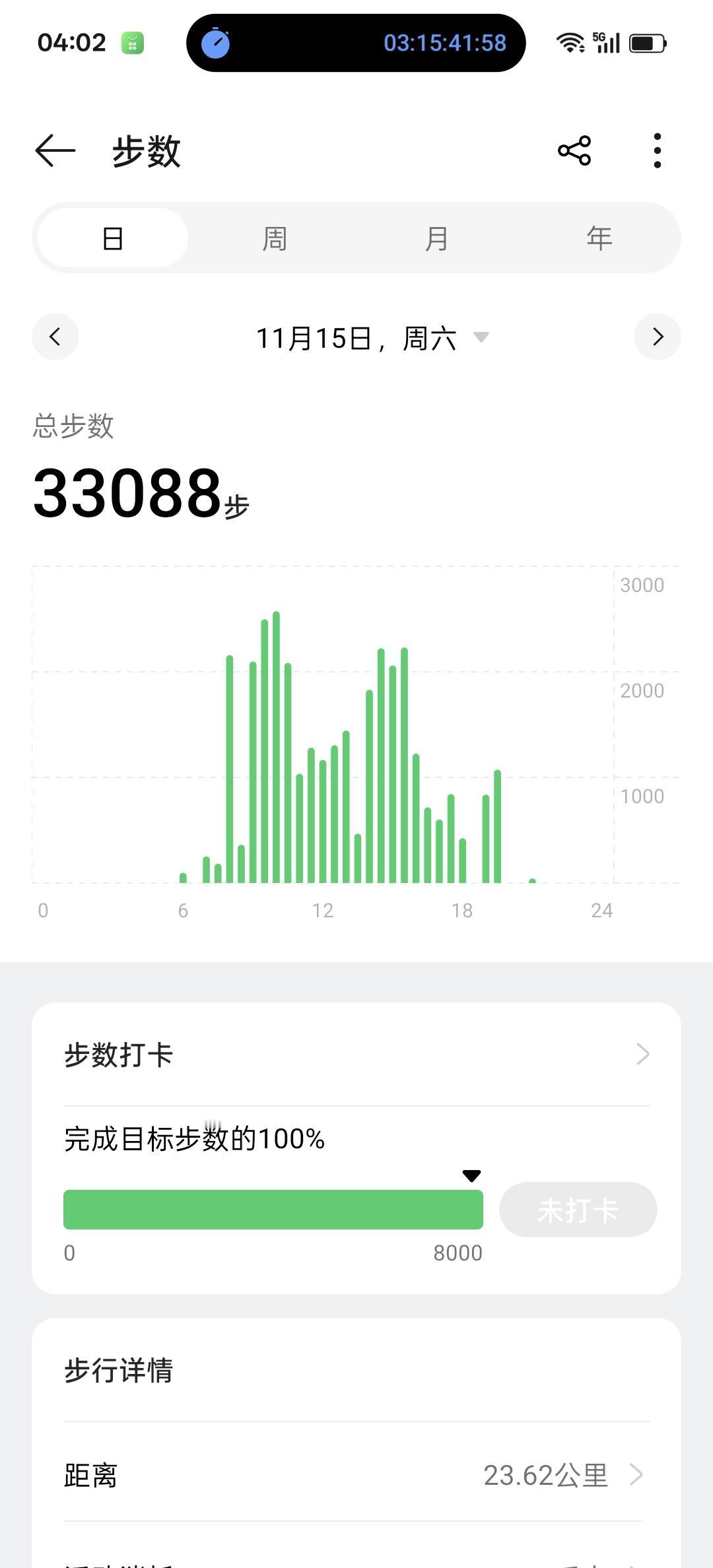This screenshot has height=1568, width=713.
Task: Click the green app icon next to clock
Action: (131, 42)
